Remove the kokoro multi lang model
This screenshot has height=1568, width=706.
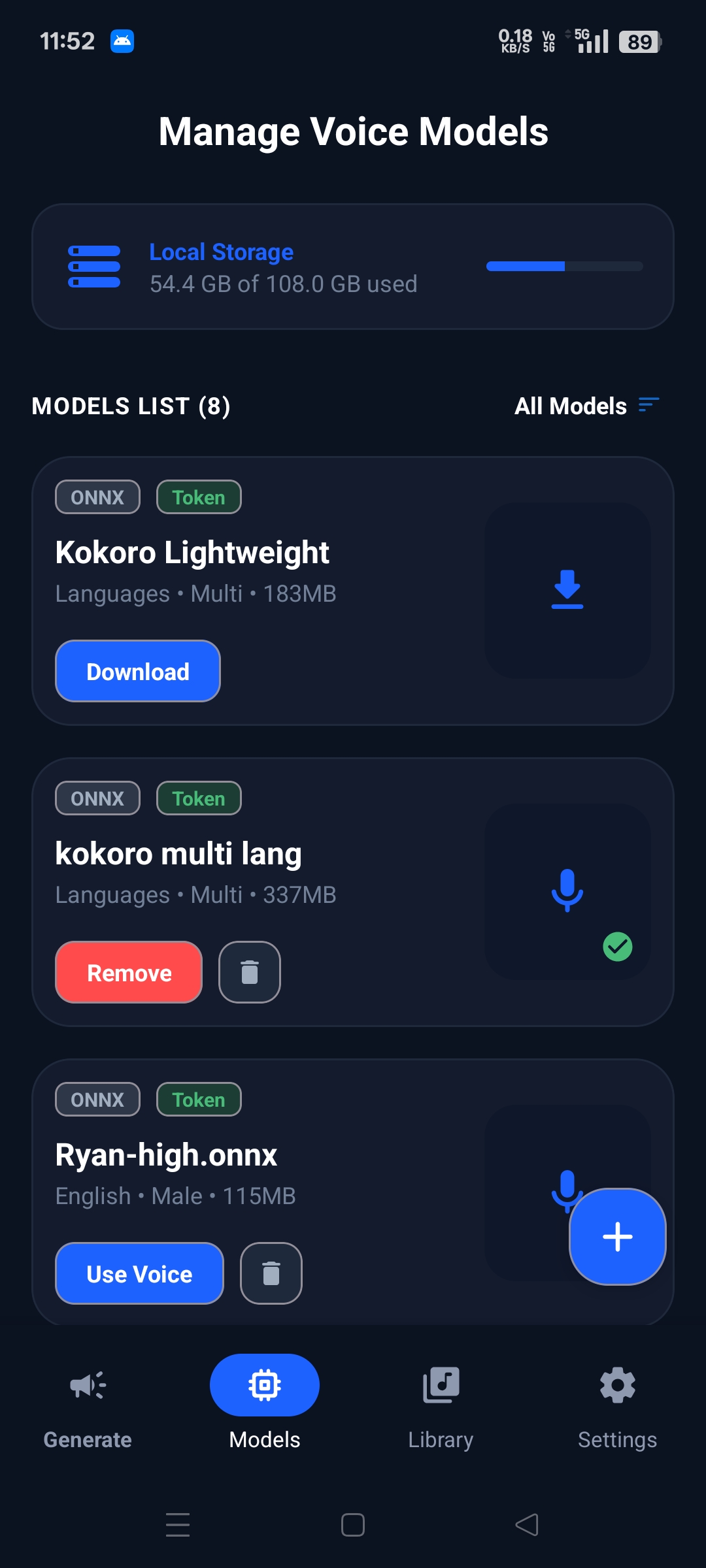point(129,973)
